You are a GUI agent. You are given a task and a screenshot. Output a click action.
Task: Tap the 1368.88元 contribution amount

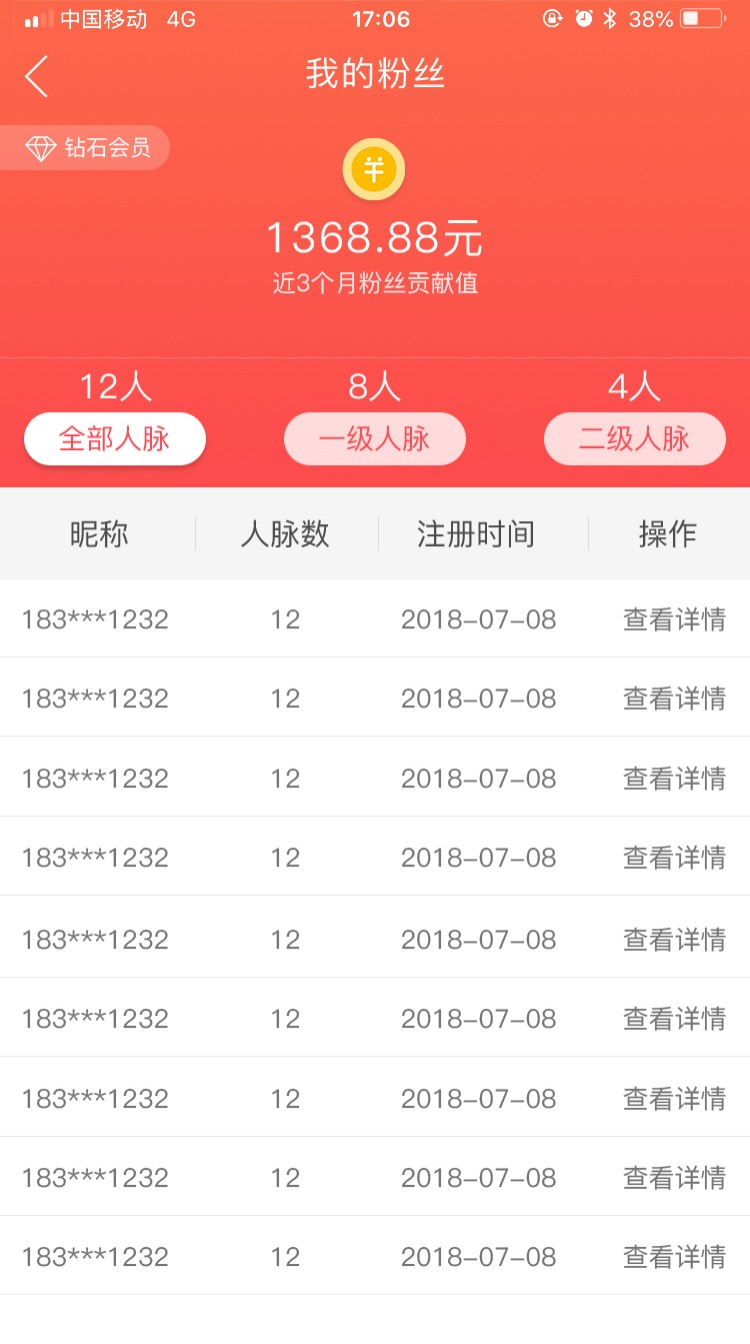click(374, 237)
